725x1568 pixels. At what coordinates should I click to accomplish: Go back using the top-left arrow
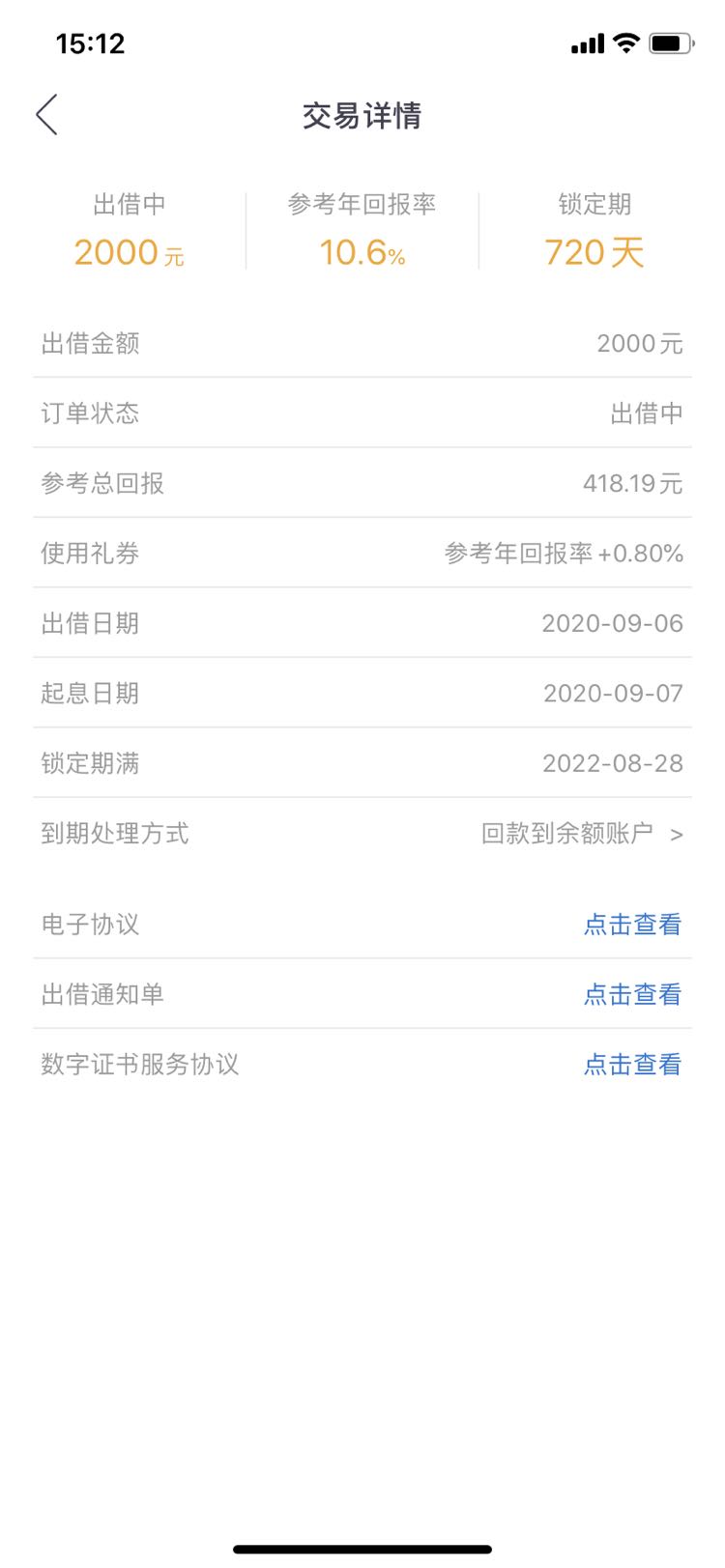click(46, 115)
